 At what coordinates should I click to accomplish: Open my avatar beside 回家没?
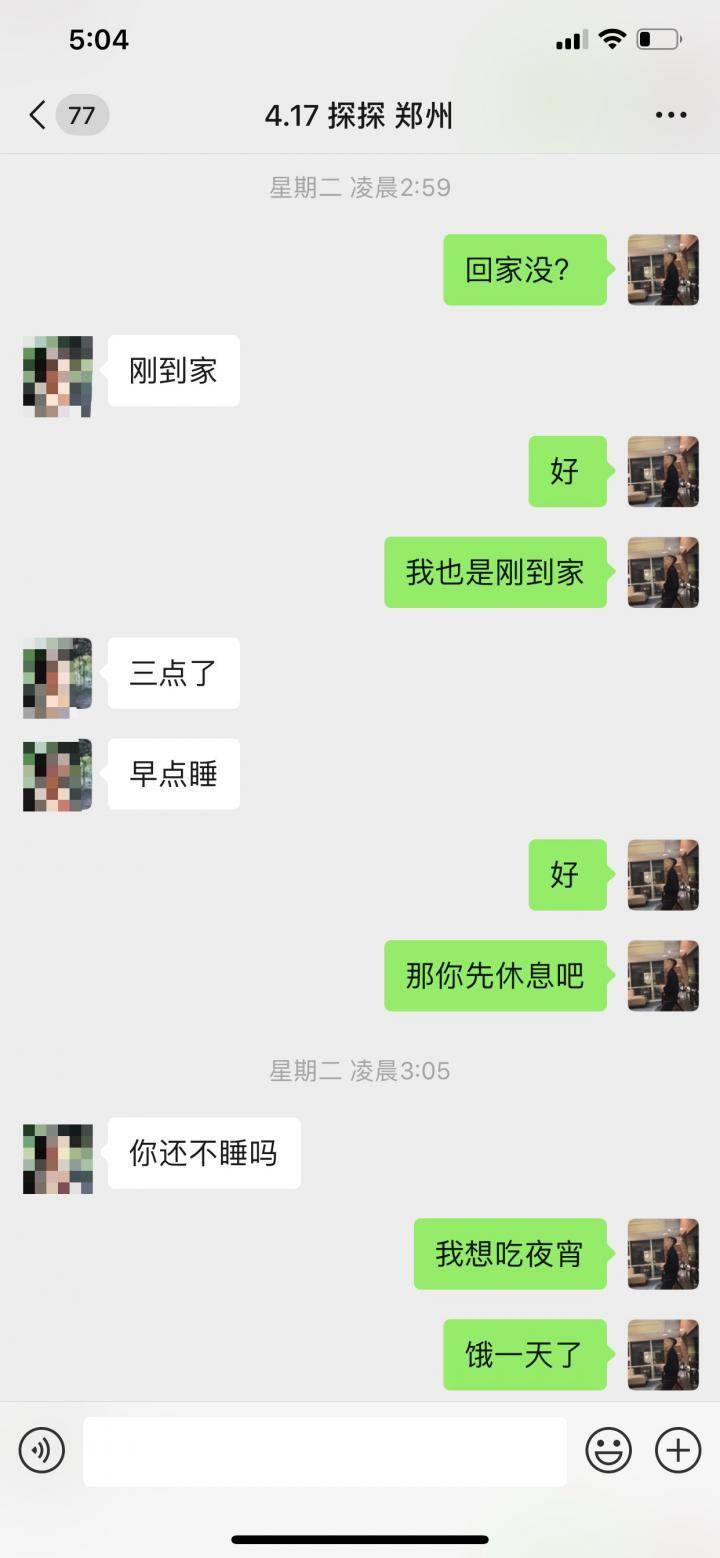coord(662,270)
